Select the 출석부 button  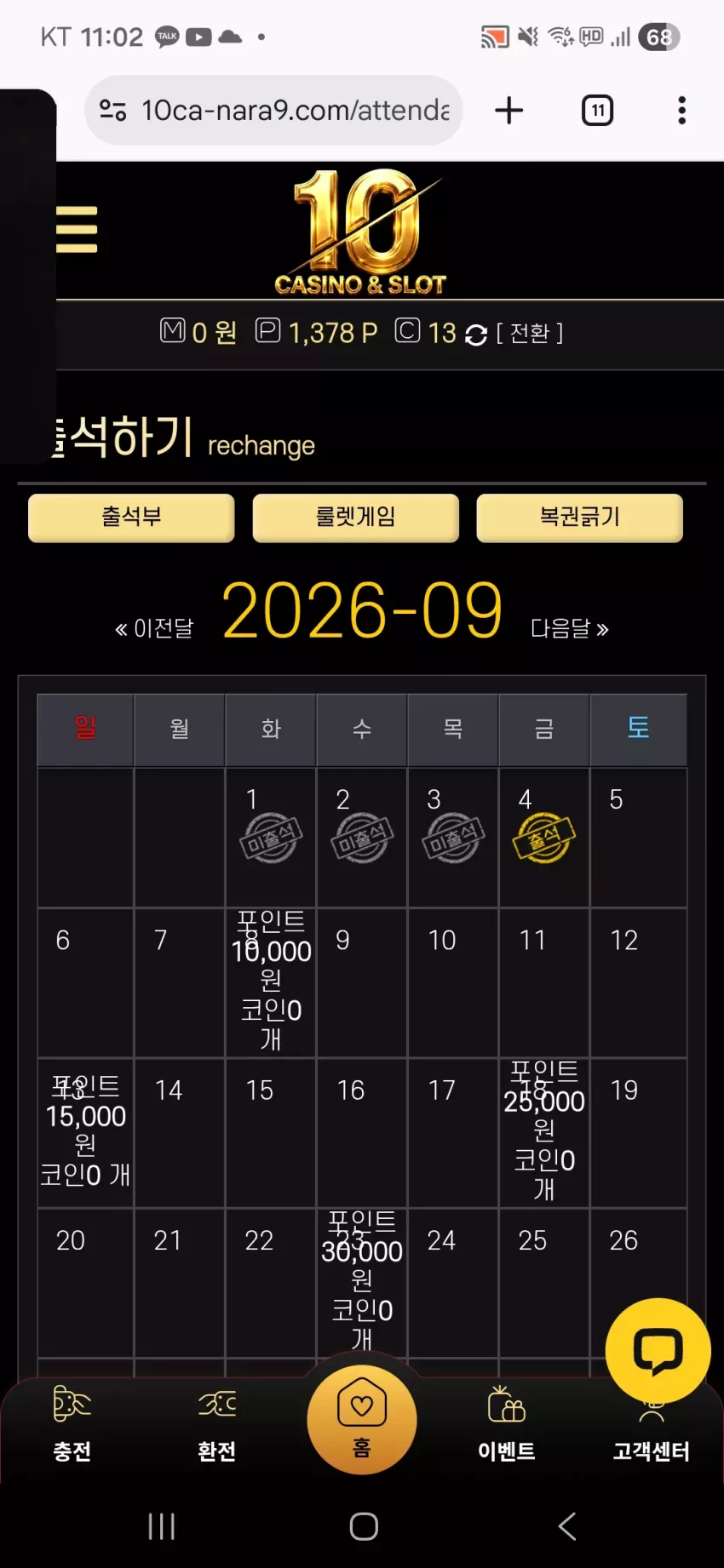(x=131, y=518)
